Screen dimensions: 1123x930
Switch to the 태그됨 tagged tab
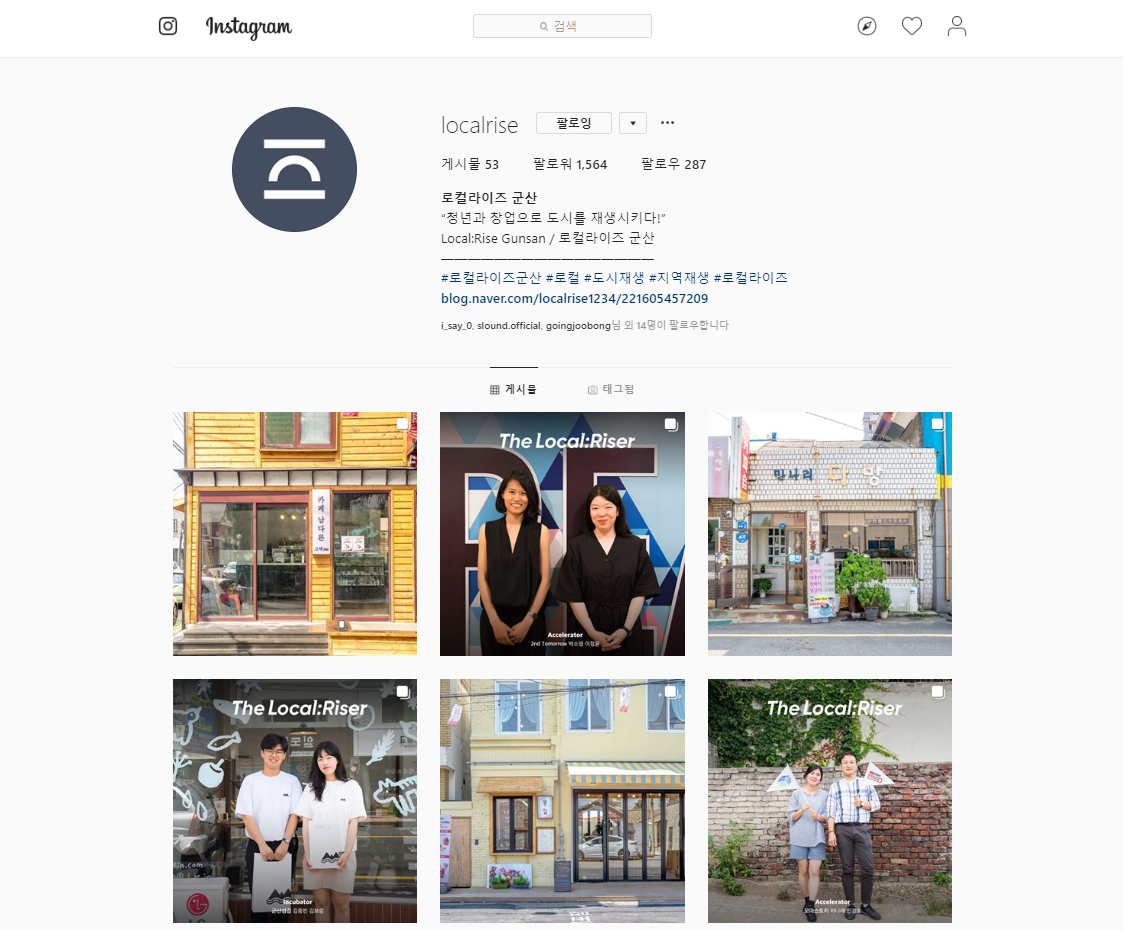click(611, 389)
